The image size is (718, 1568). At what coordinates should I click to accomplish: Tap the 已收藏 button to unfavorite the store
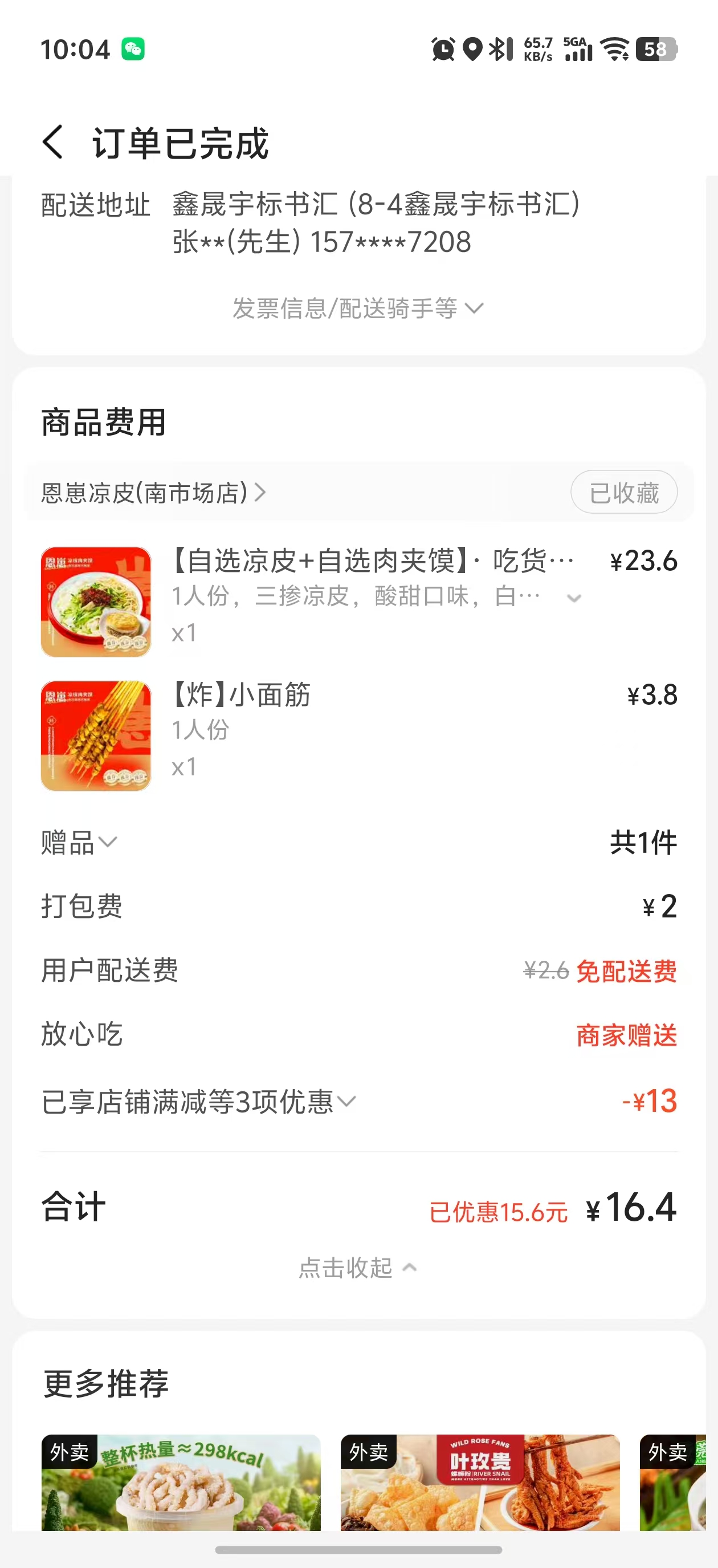623,493
